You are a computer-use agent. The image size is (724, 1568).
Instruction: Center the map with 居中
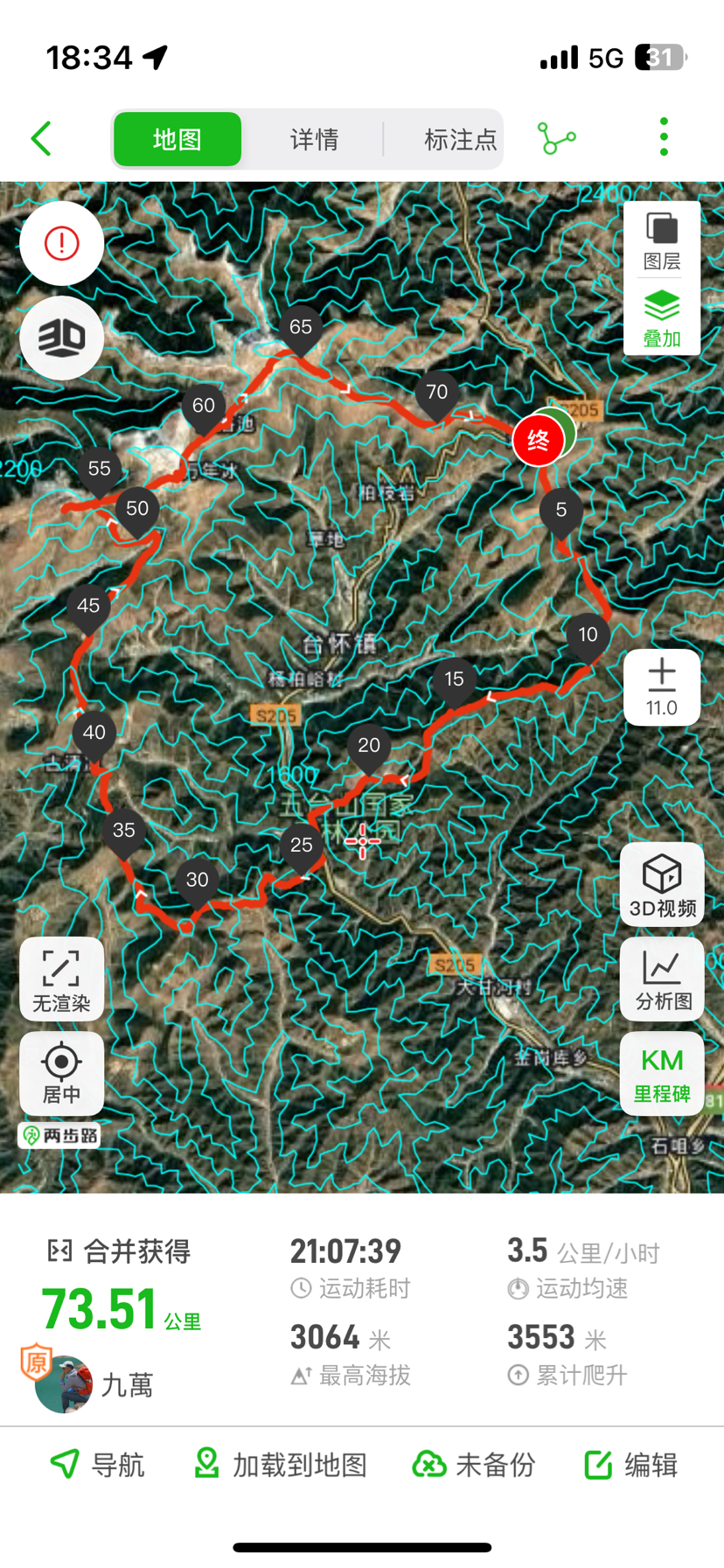click(x=62, y=1074)
